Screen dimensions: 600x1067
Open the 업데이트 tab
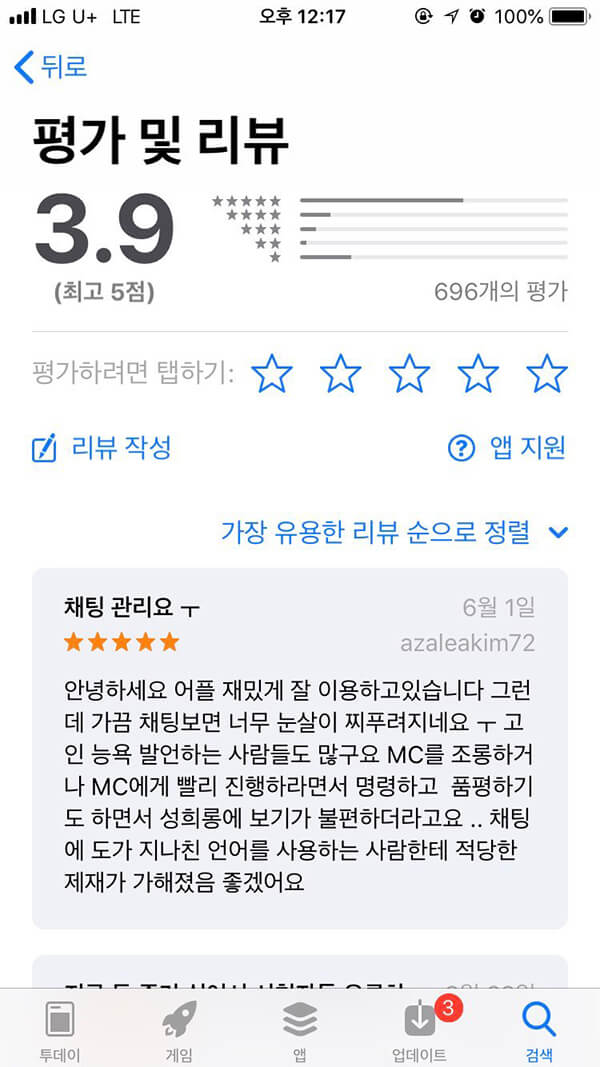click(420, 1030)
